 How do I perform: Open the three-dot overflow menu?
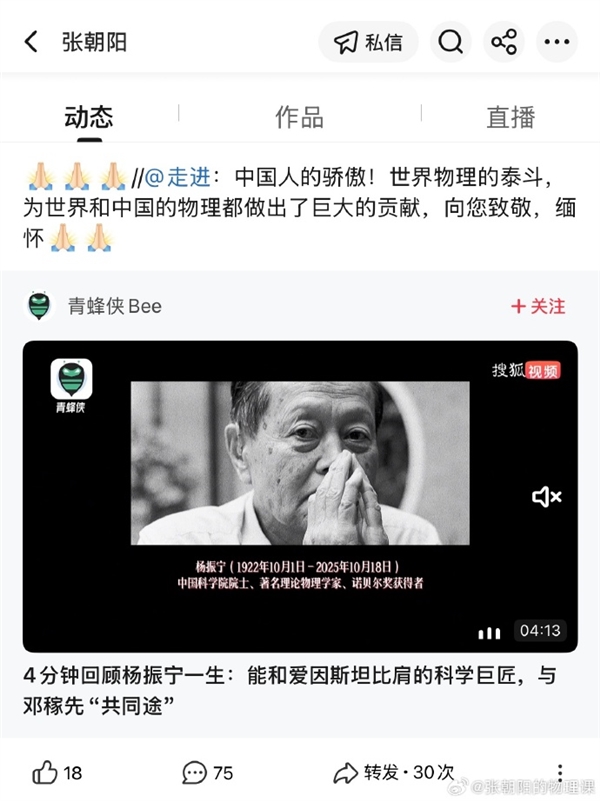pyautogui.click(x=556, y=42)
